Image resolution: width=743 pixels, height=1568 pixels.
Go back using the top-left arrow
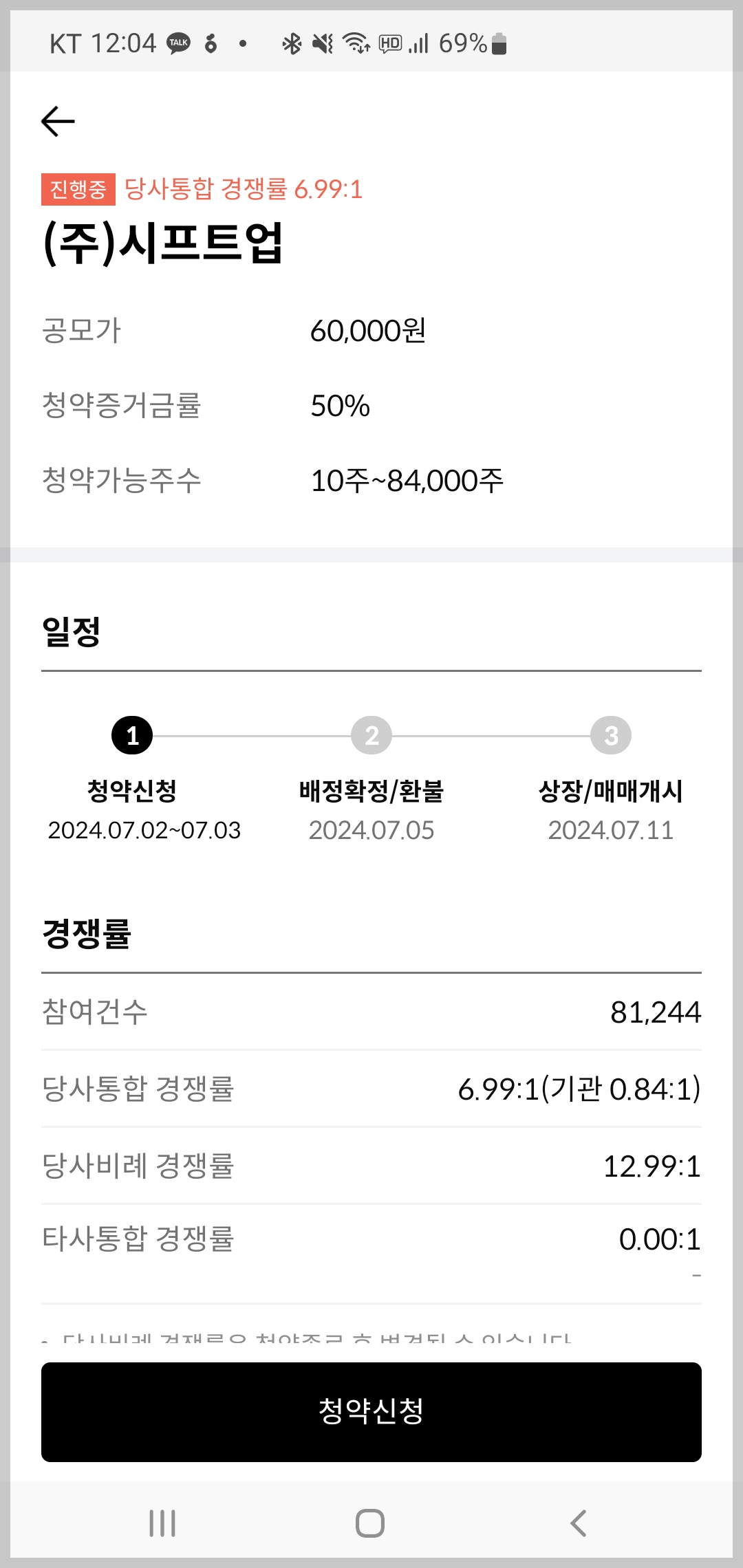point(58,122)
